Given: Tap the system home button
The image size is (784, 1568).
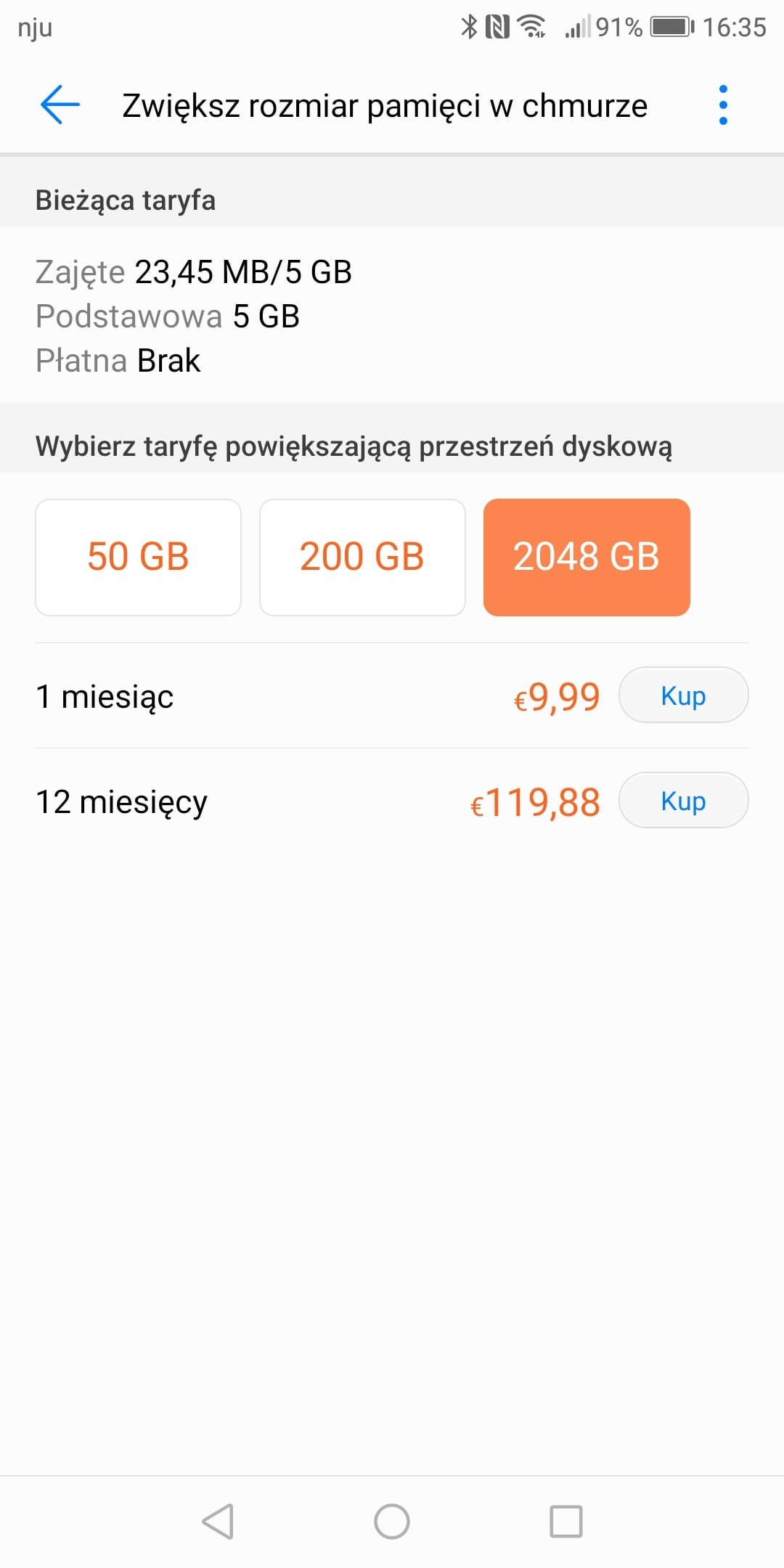Looking at the screenshot, I should tap(392, 1521).
